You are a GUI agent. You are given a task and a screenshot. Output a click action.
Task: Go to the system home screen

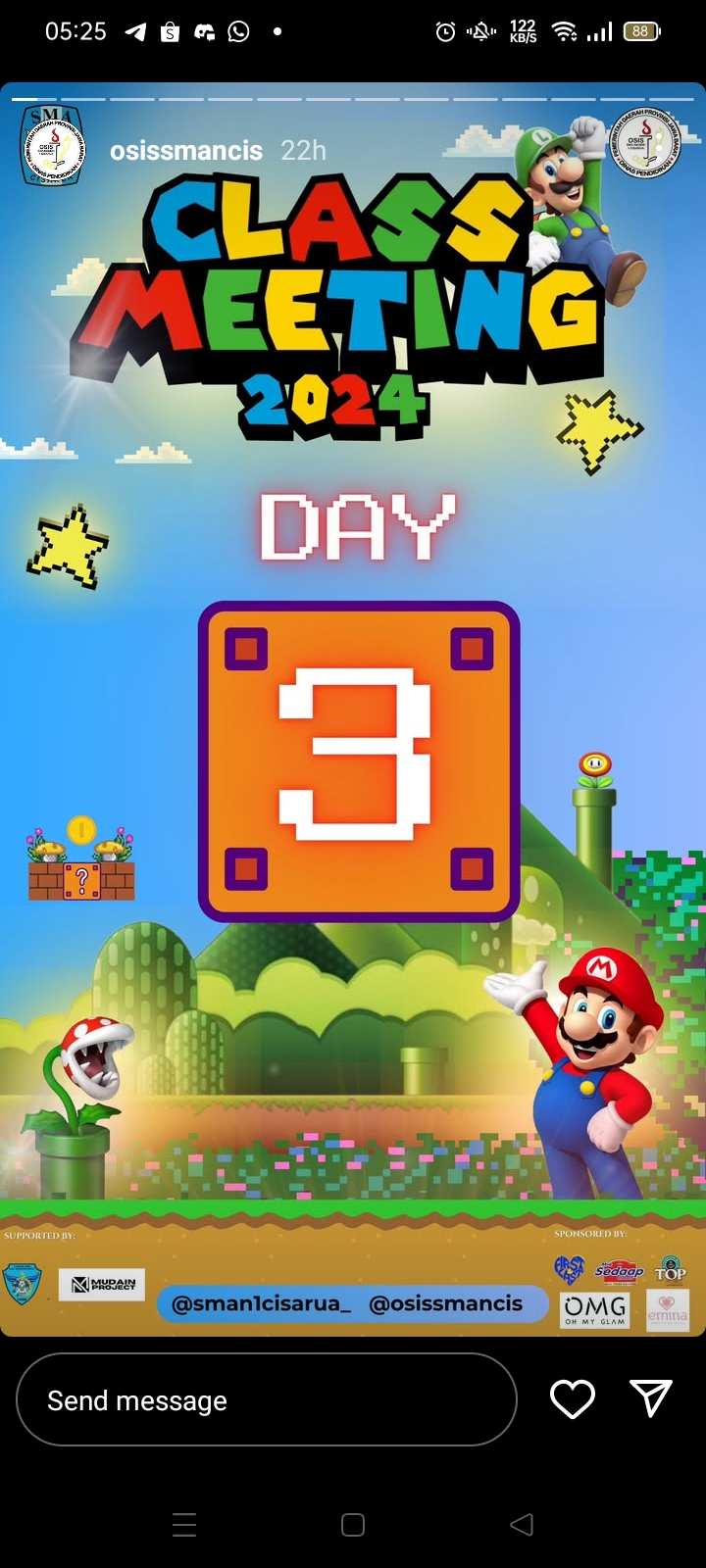coord(353,1524)
